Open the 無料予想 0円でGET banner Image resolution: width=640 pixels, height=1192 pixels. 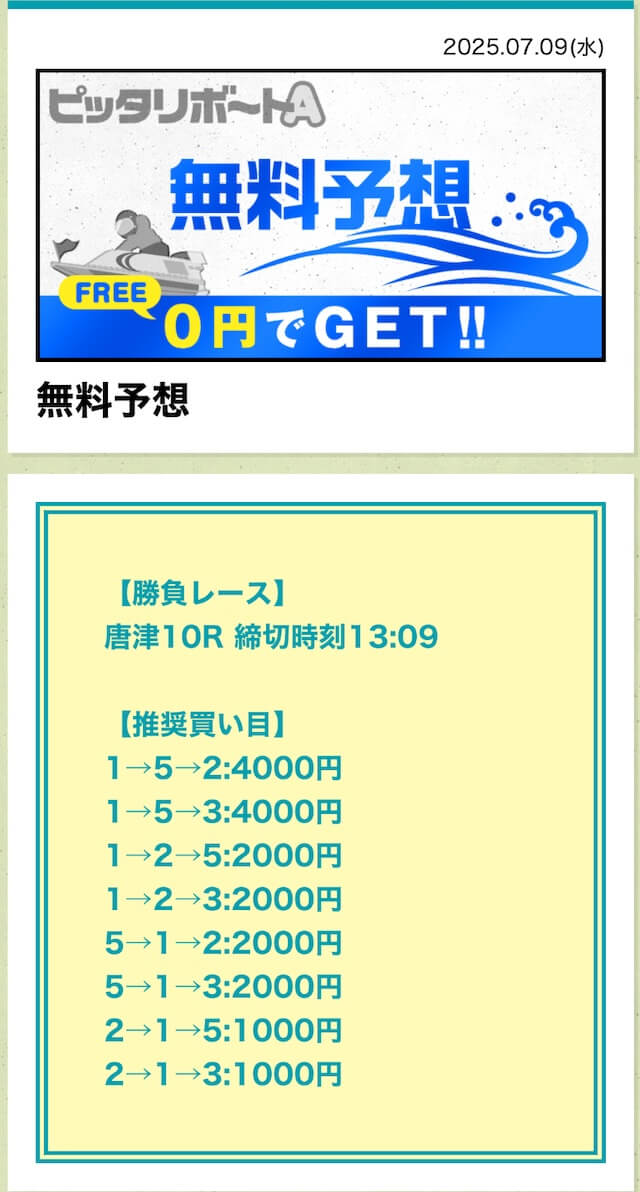pyautogui.click(x=320, y=215)
